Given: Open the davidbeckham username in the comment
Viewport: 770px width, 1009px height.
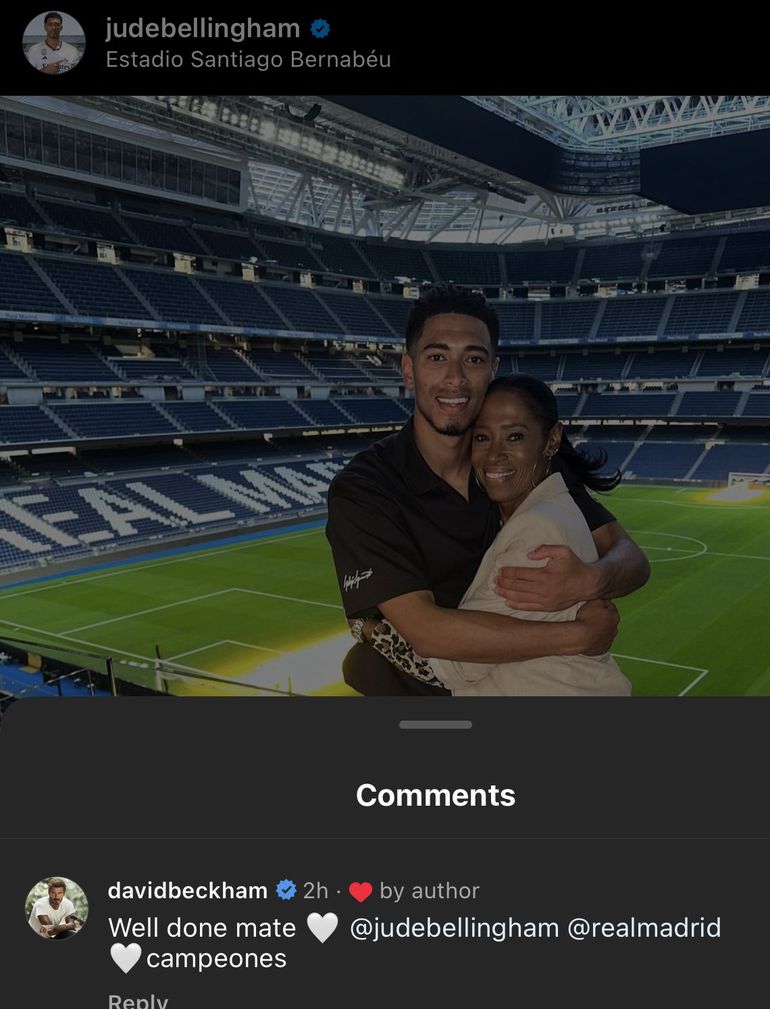Looking at the screenshot, I should [187, 890].
